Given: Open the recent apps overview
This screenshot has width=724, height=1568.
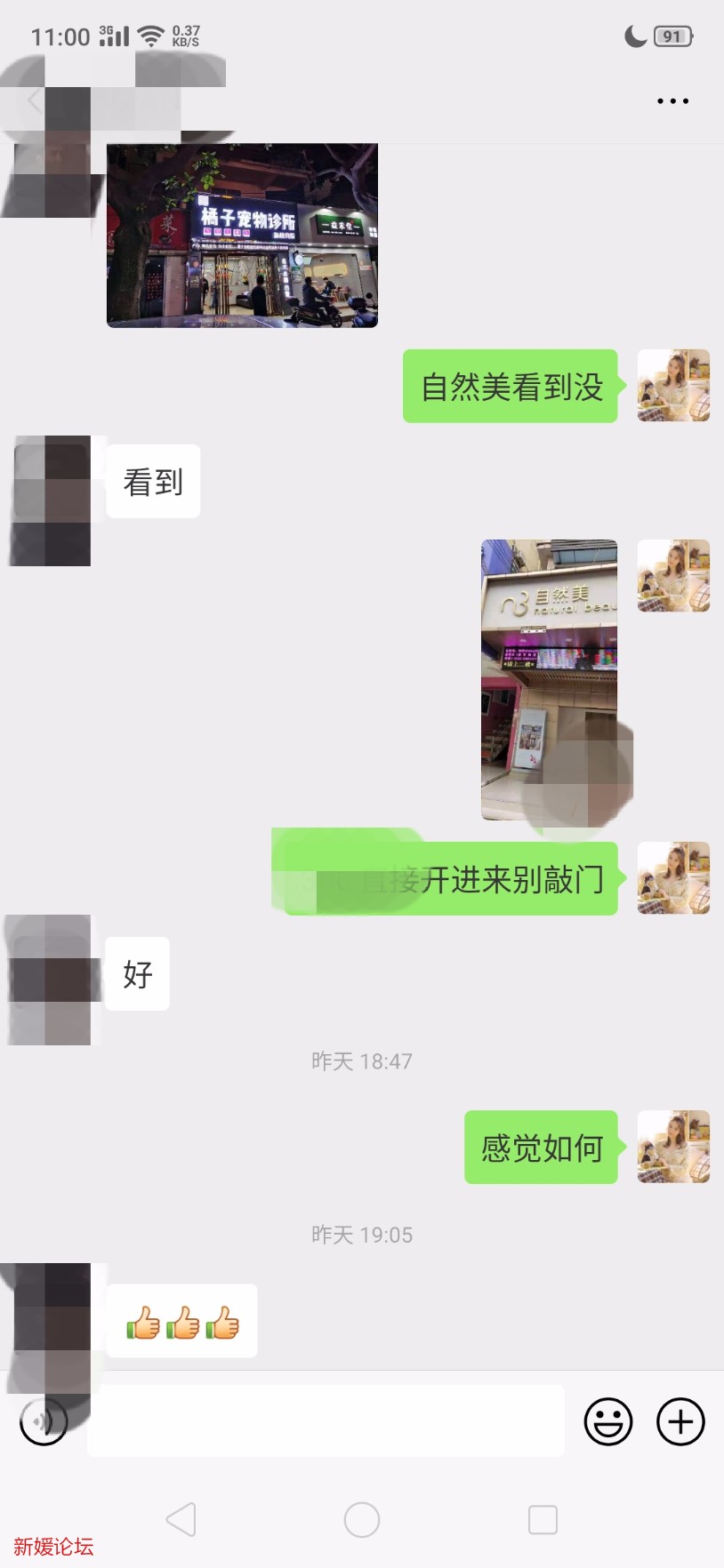Looking at the screenshot, I should (x=543, y=1520).
